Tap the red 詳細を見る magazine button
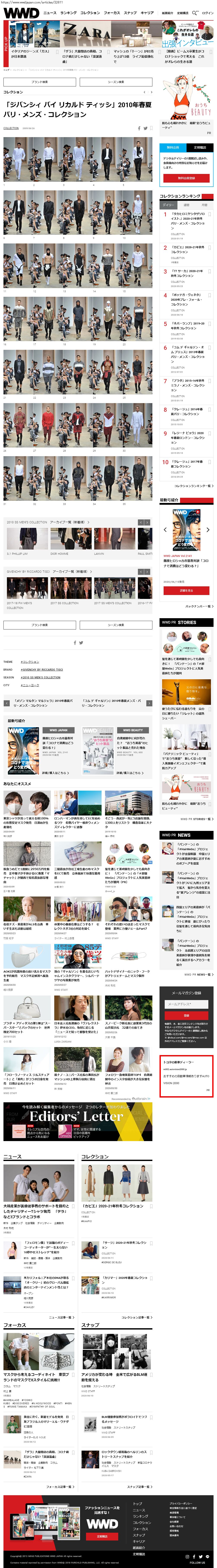 click(186, 590)
